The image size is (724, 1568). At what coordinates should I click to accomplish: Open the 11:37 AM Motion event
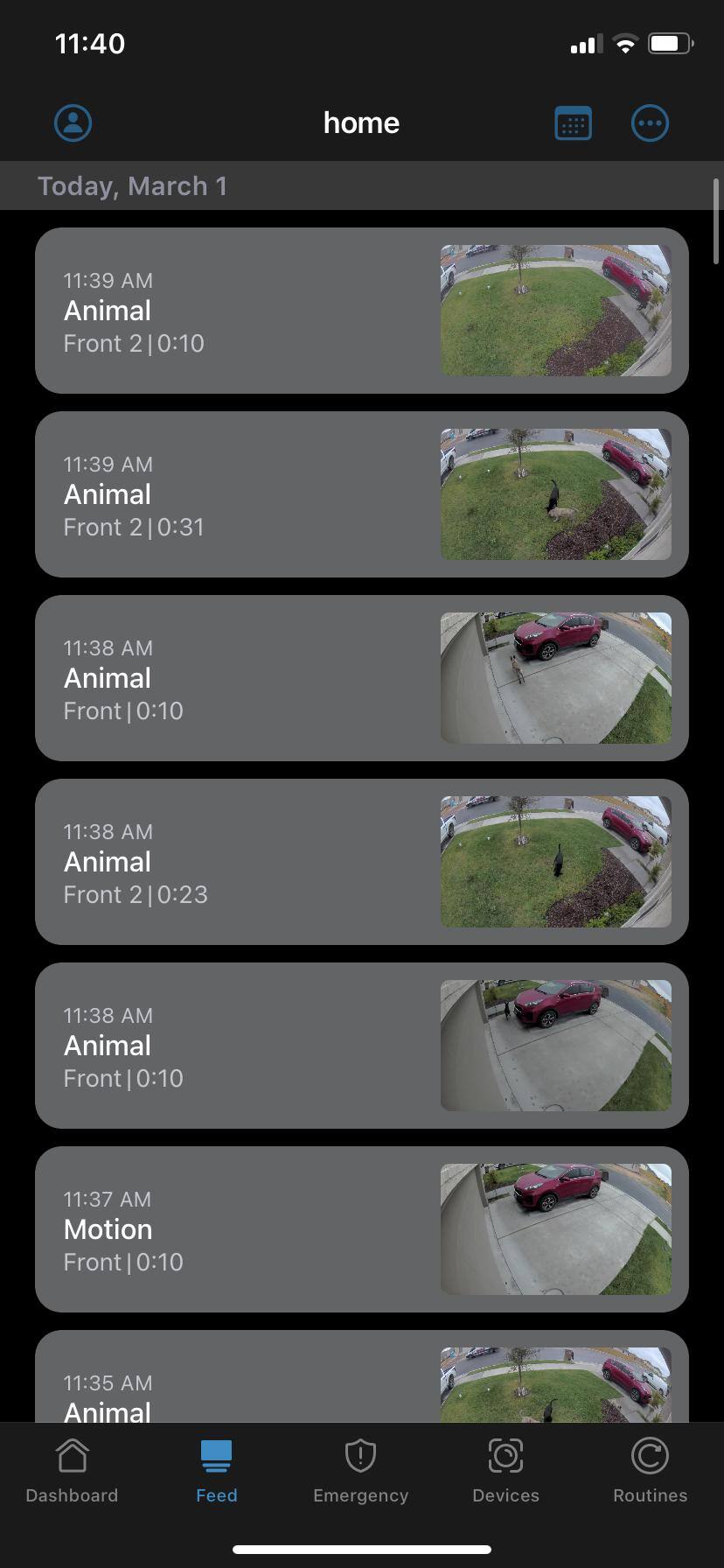pyautogui.click(x=361, y=1229)
